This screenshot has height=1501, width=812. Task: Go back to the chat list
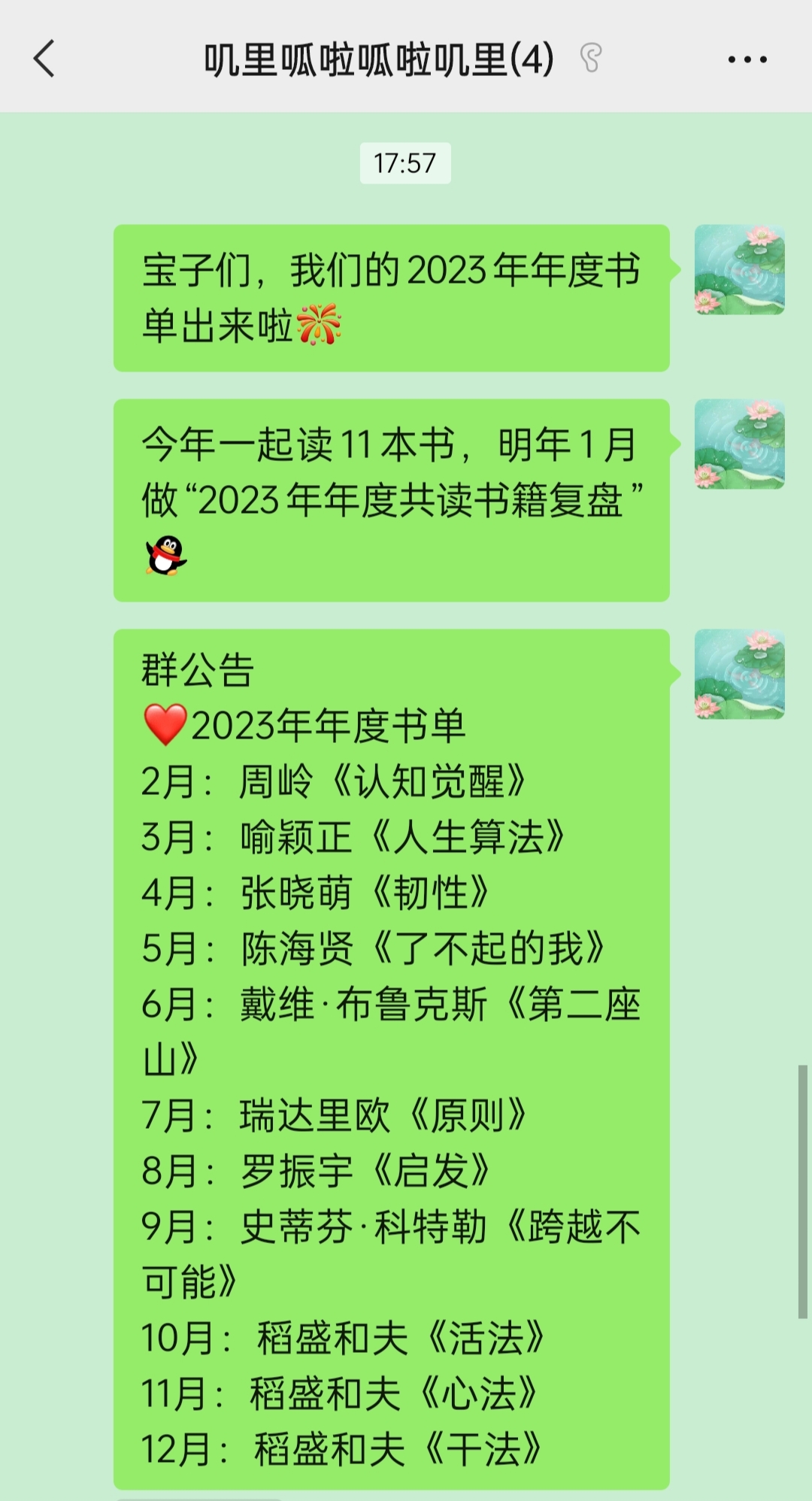click(45, 59)
